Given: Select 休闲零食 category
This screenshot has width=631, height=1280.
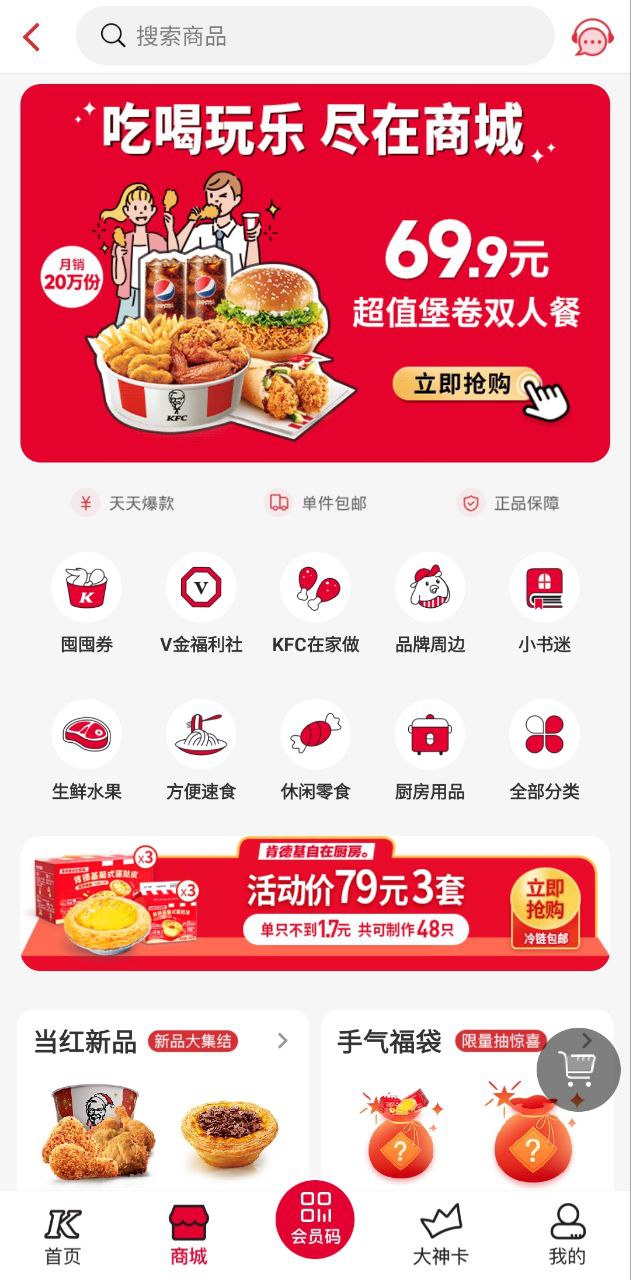Looking at the screenshot, I should pos(315,750).
